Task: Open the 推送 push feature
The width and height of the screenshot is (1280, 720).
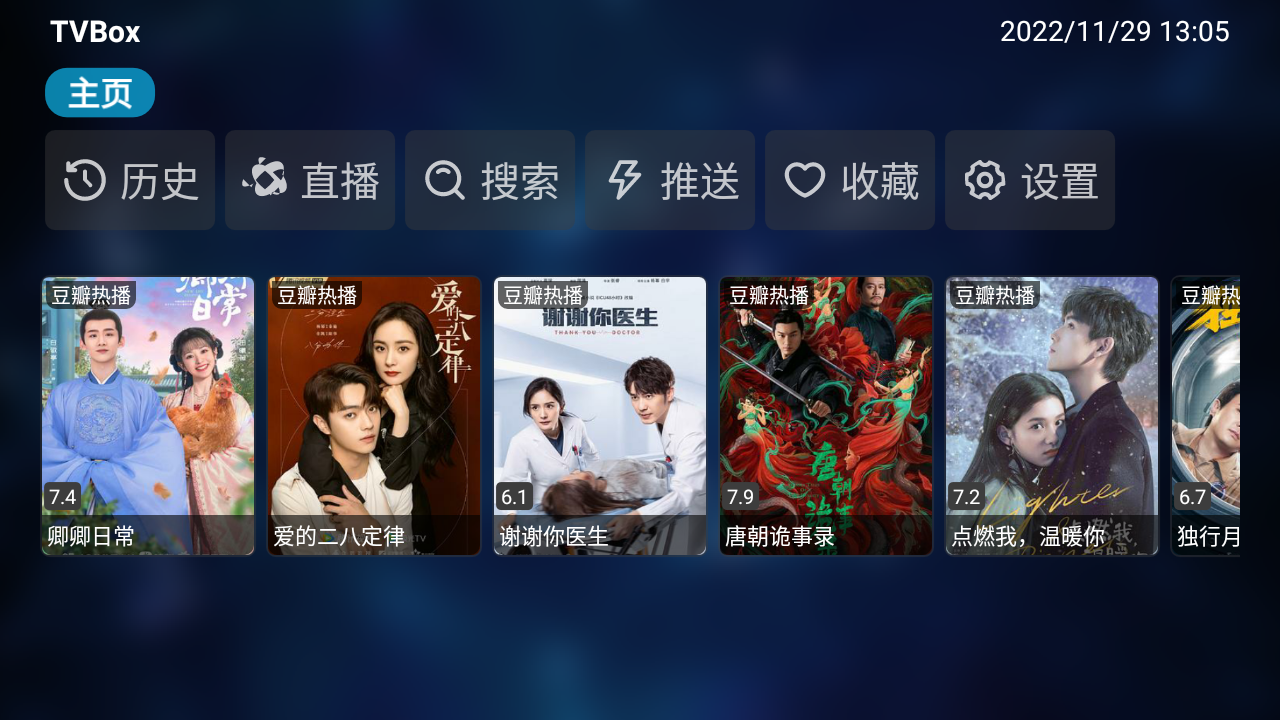Action: click(x=670, y=180)
